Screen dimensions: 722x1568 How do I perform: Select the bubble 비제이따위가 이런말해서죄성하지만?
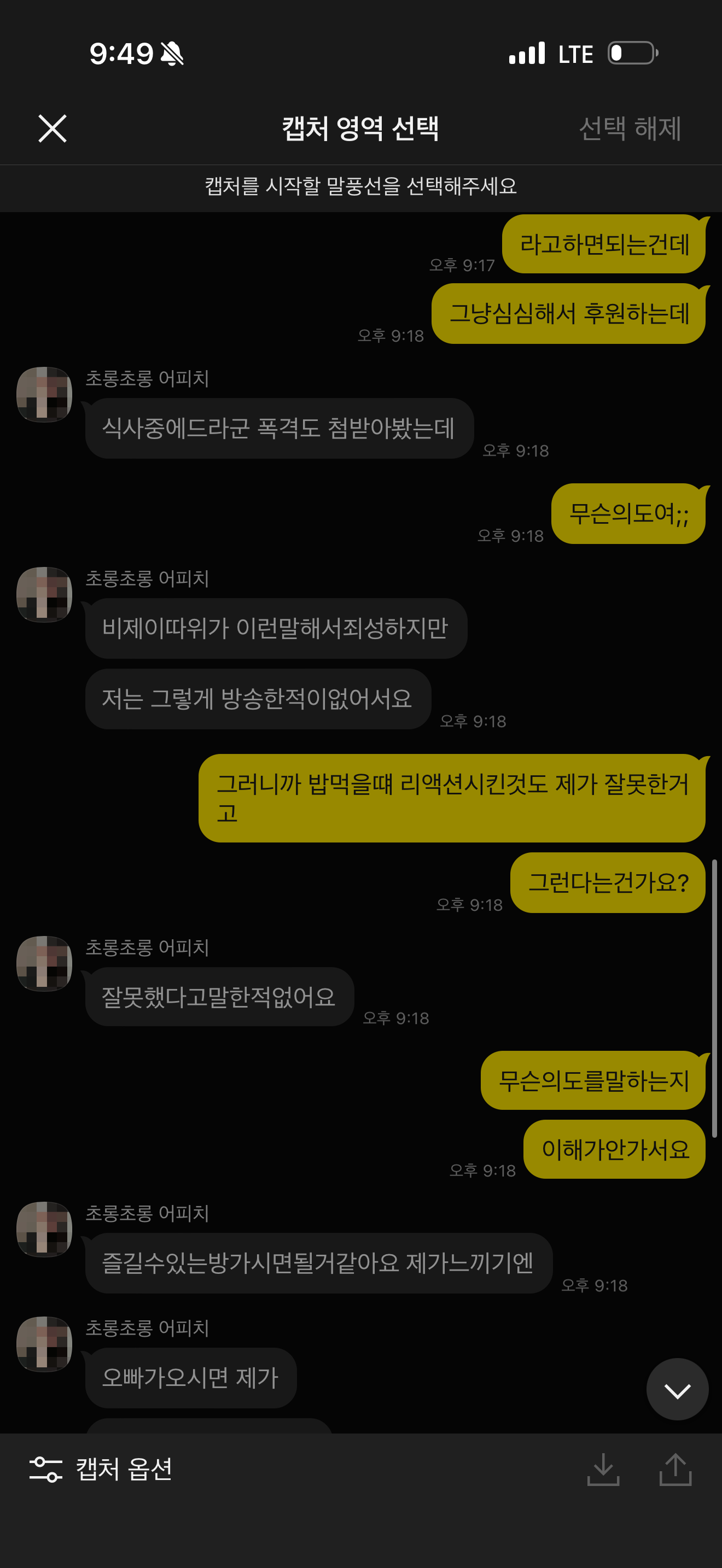coord(276,628)
